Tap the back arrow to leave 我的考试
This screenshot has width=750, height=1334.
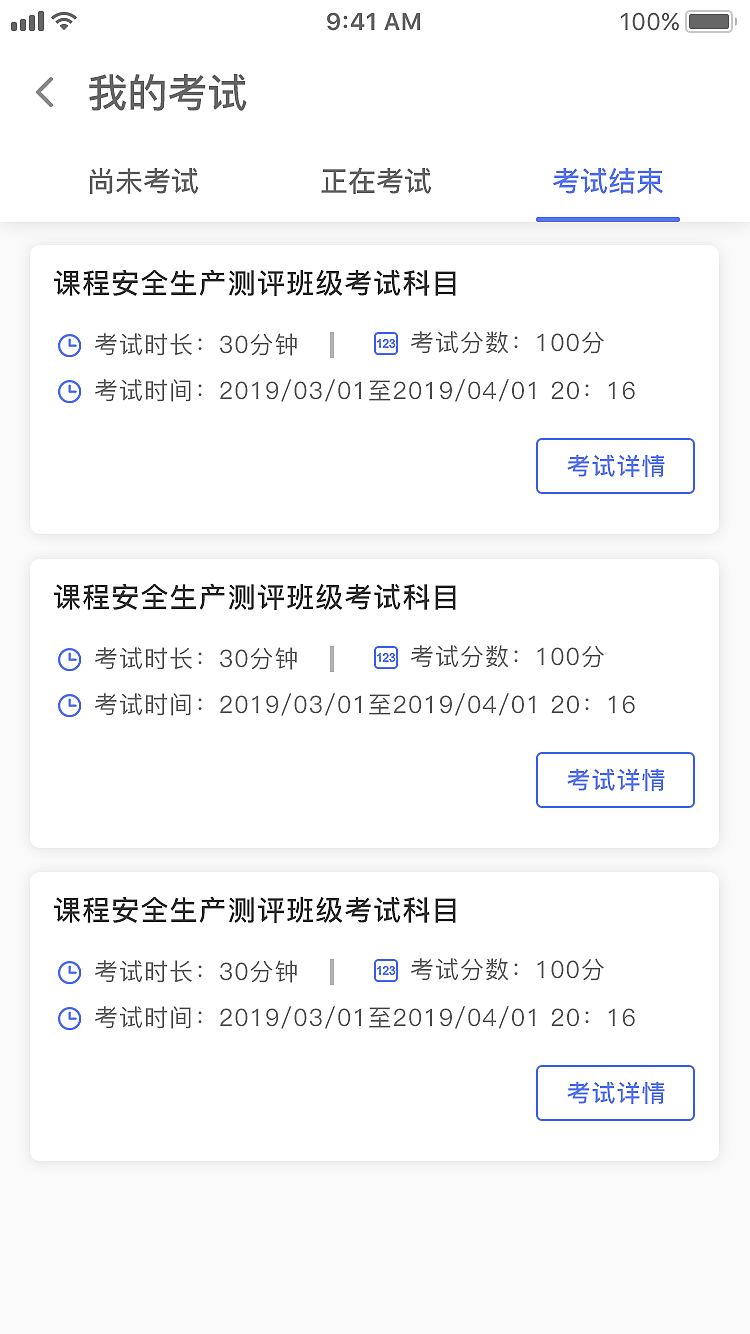(x=44, y=91)
